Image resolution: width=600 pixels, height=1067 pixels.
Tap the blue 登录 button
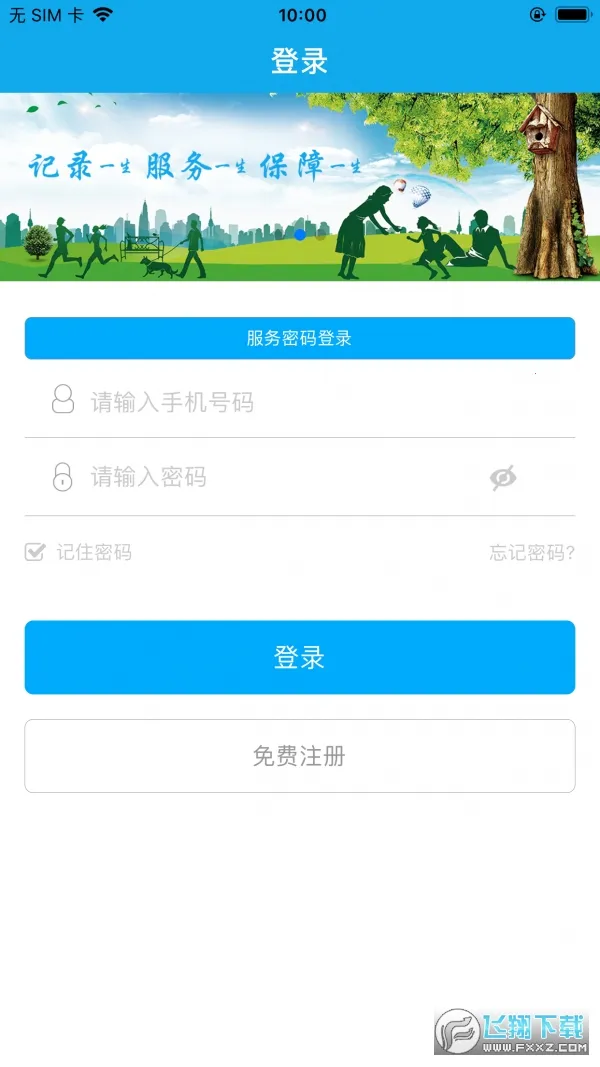pyautogui.click(x=299, y=657)
